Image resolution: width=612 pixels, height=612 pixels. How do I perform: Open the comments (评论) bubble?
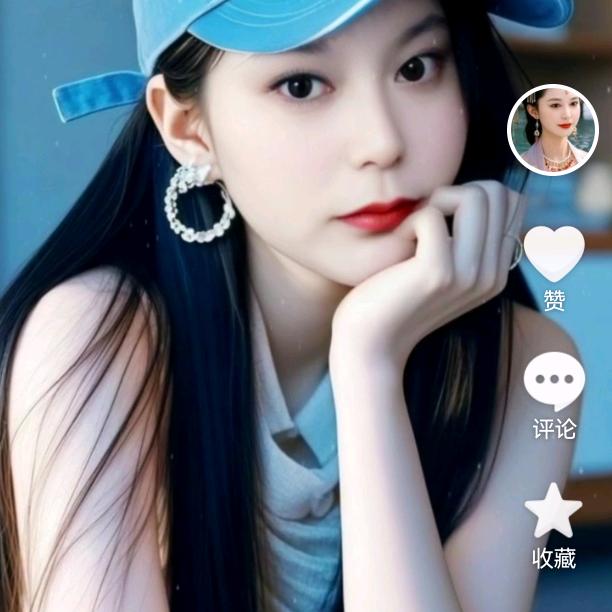point(554,381)
